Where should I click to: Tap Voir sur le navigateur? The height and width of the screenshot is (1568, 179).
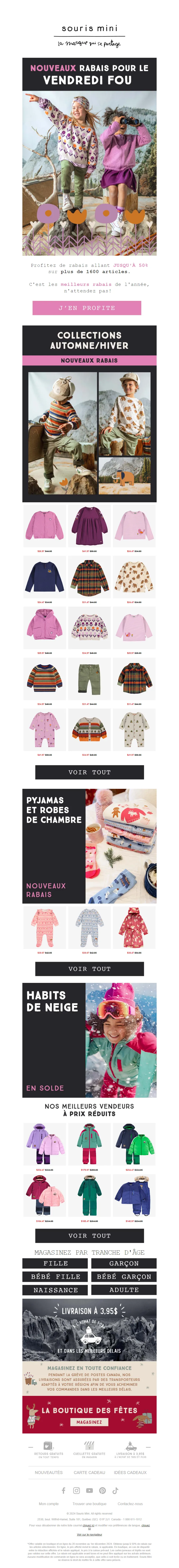[89, 1534]
